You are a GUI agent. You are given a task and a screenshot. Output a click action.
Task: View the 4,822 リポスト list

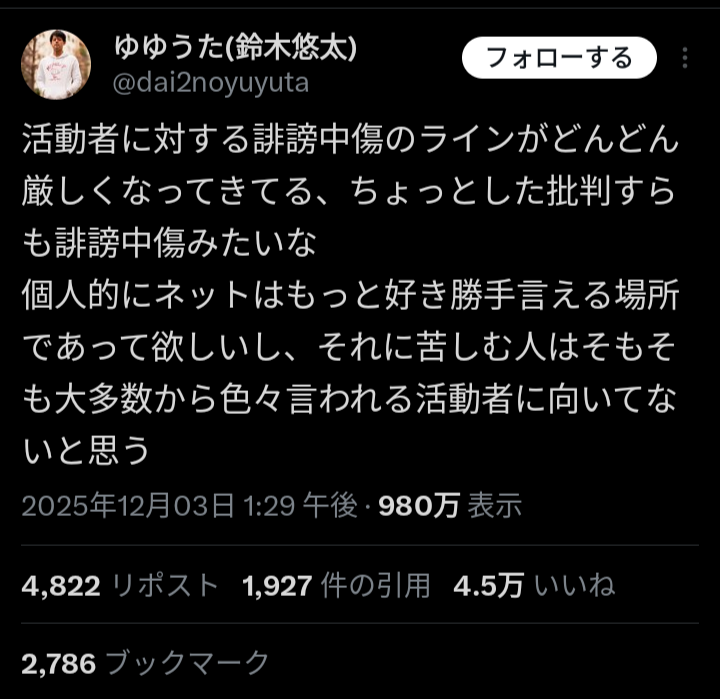click(x=119, y=585)
